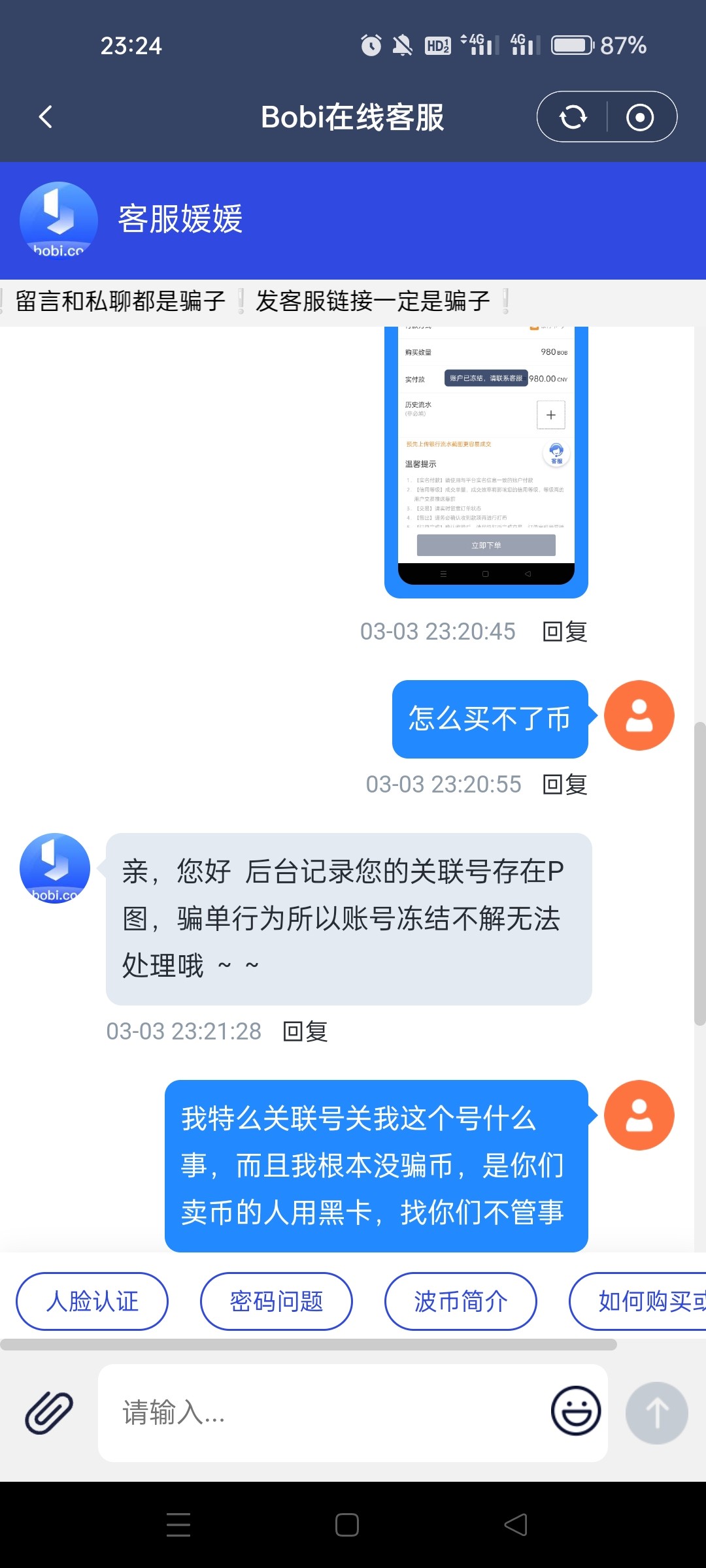Reply to the message sent at 23:20:45
Viewport: 706px width, 1568px height.
click(x=565, y=632)
